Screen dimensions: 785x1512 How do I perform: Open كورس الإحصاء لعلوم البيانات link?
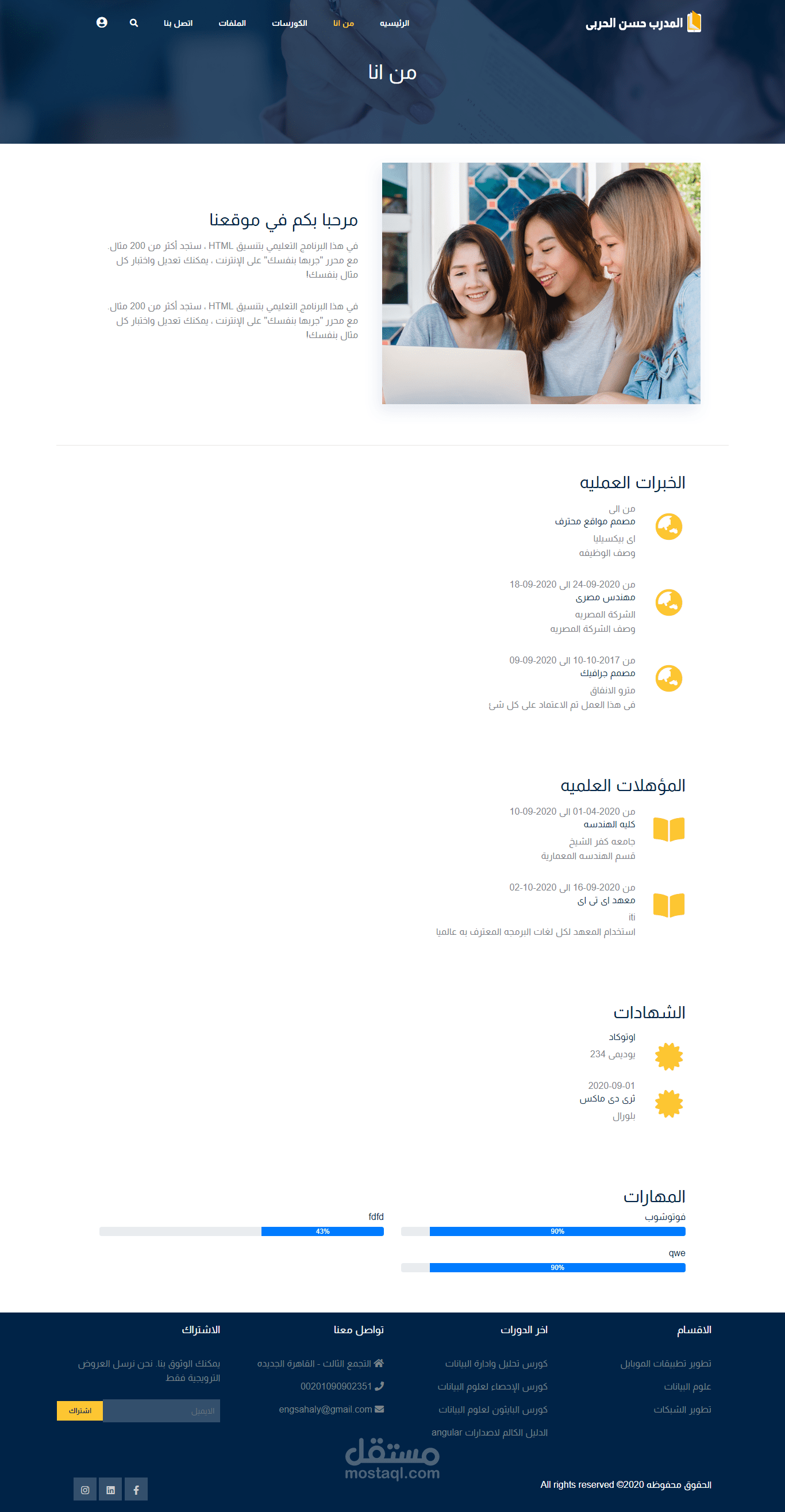(492, 1387)
